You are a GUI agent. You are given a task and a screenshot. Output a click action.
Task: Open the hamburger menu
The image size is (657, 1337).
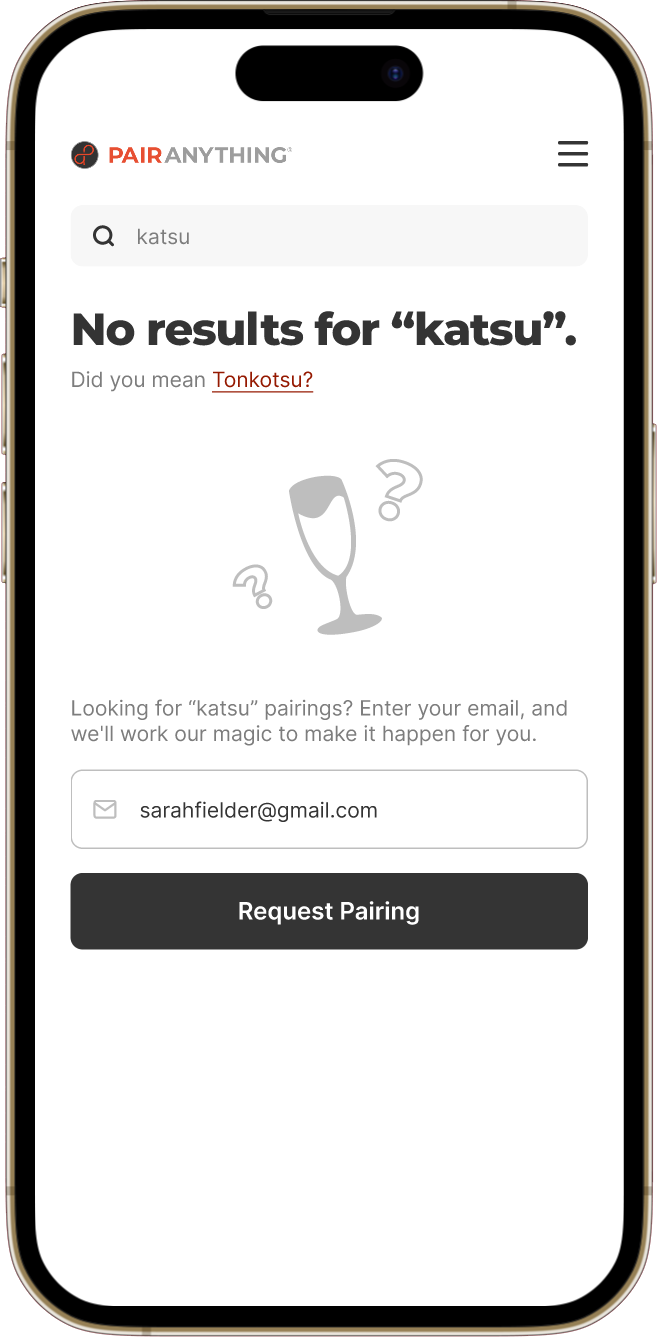572,154
